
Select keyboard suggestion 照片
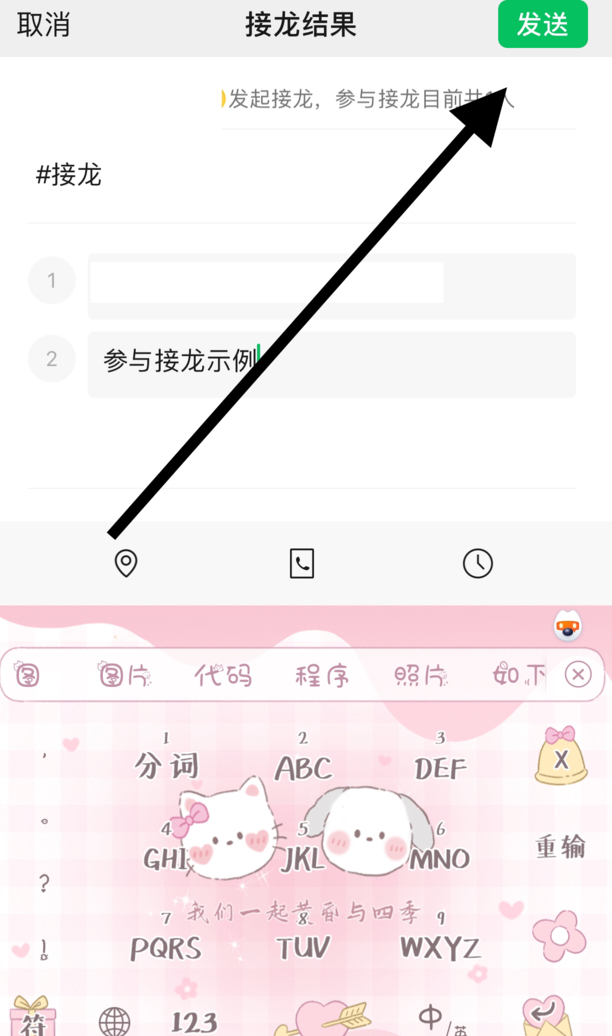point(420,676)
